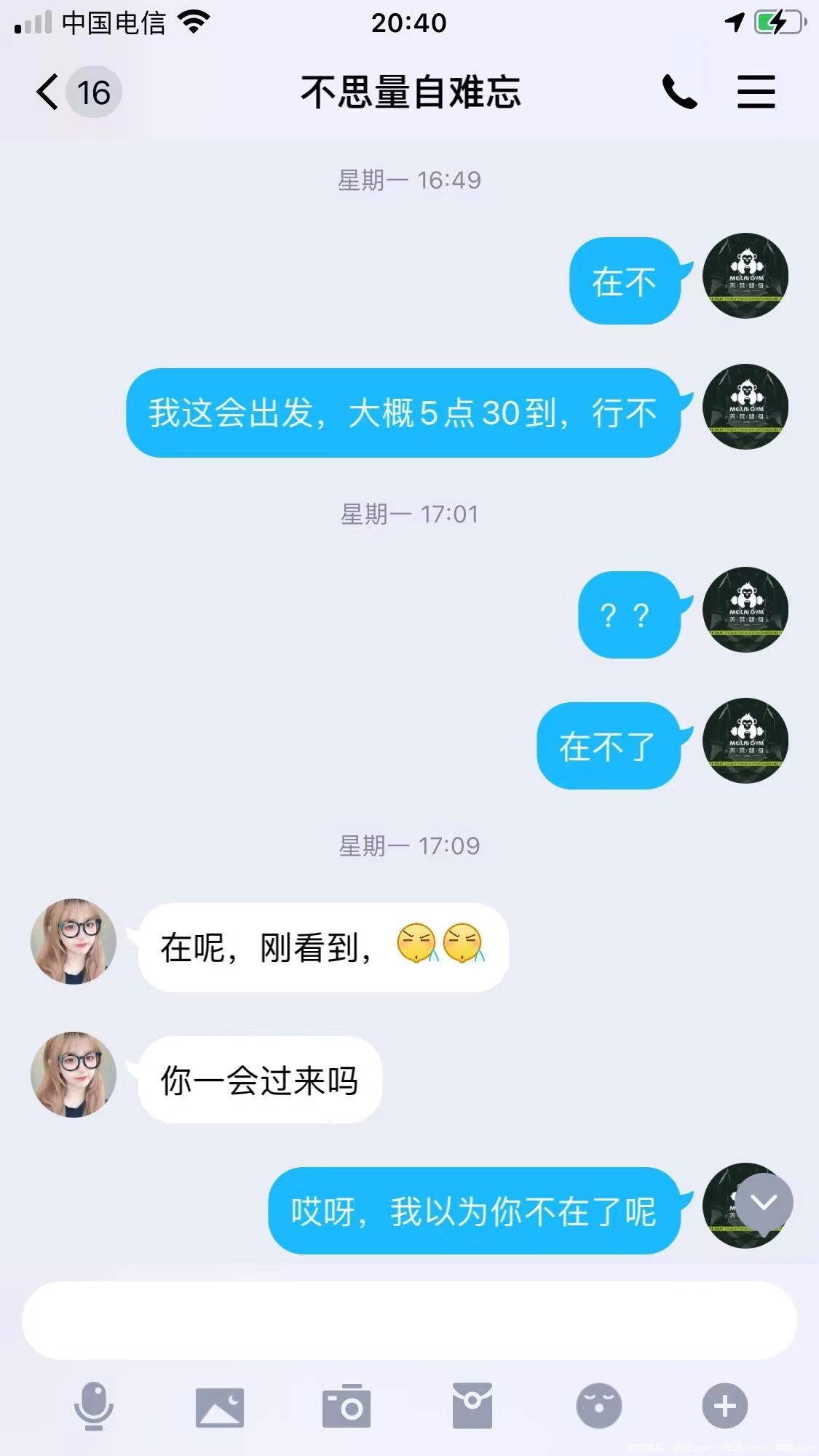Jump to latest messages with down arrow

(x=764, y=1202)
